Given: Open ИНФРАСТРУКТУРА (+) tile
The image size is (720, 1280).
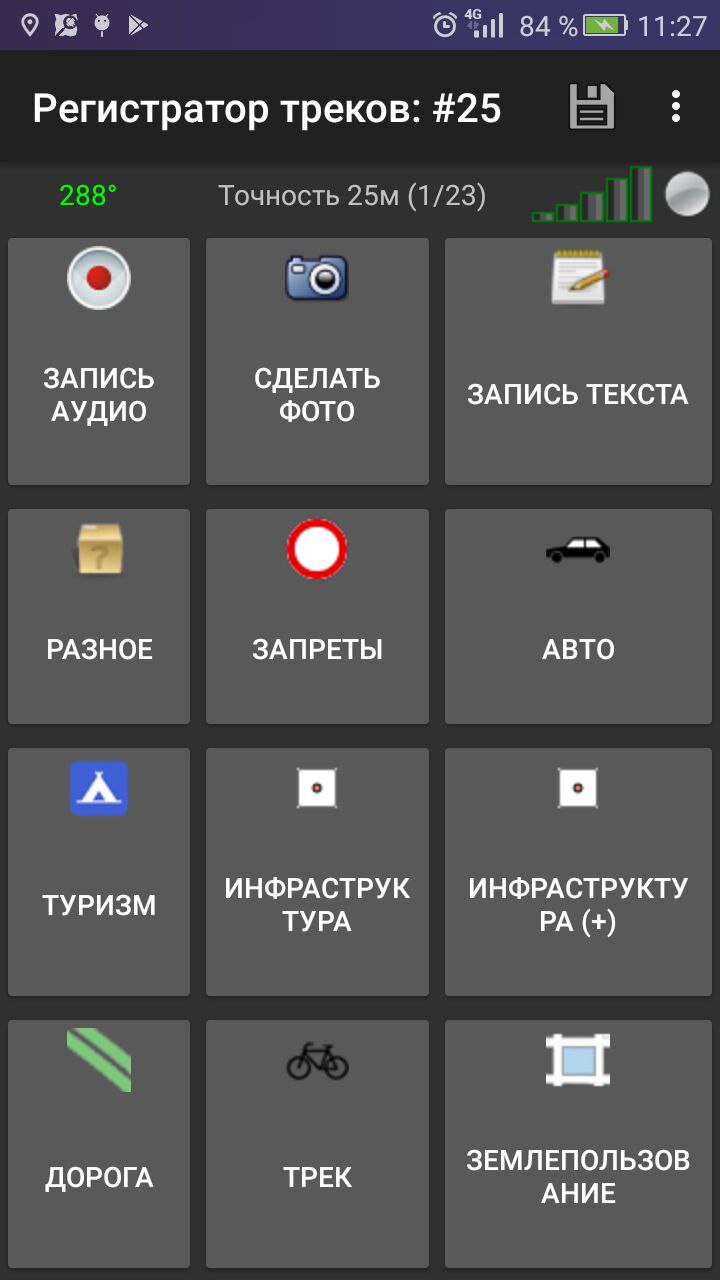Looking at the screenshot, I should [x=578, y=872].
